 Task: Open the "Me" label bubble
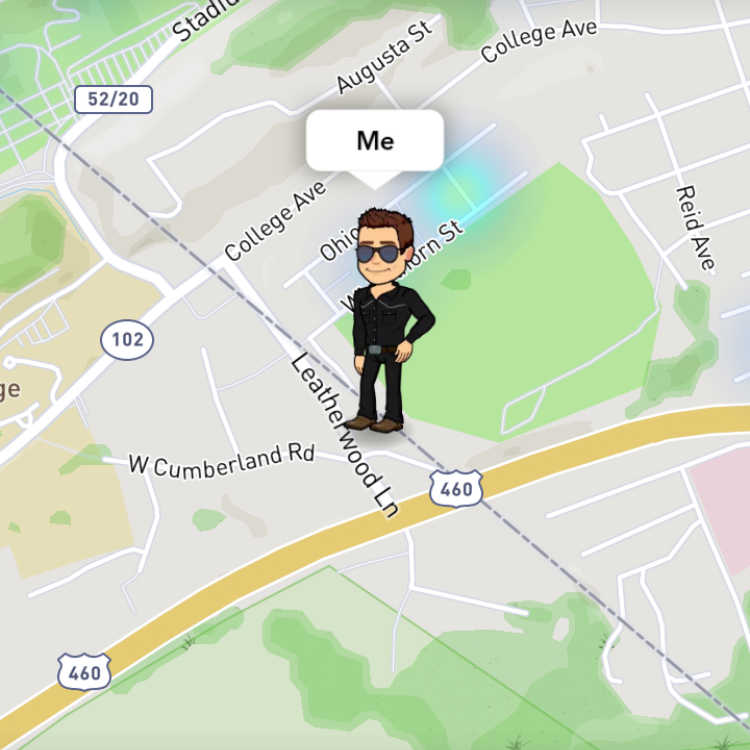pos(374,141)
